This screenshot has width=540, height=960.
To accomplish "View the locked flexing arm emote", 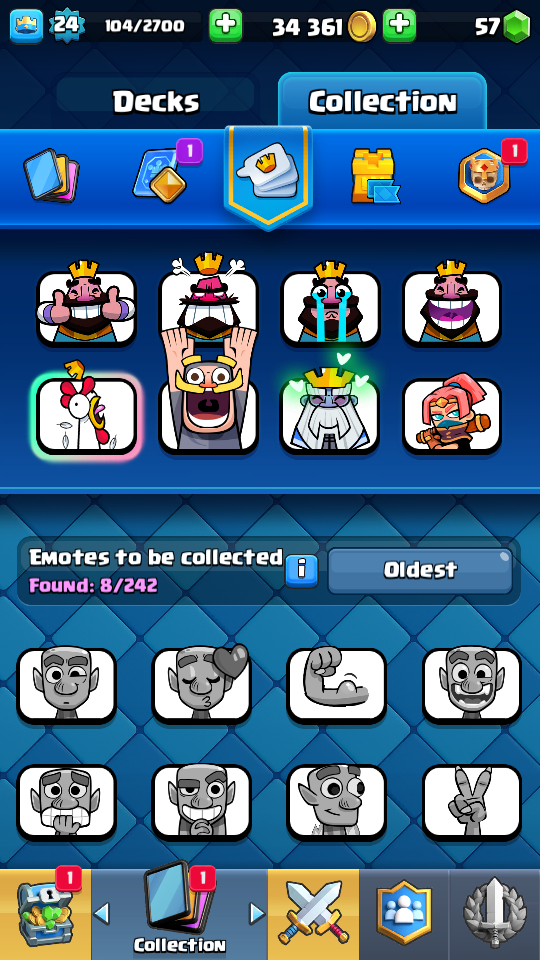I will [x=337, y=685].
